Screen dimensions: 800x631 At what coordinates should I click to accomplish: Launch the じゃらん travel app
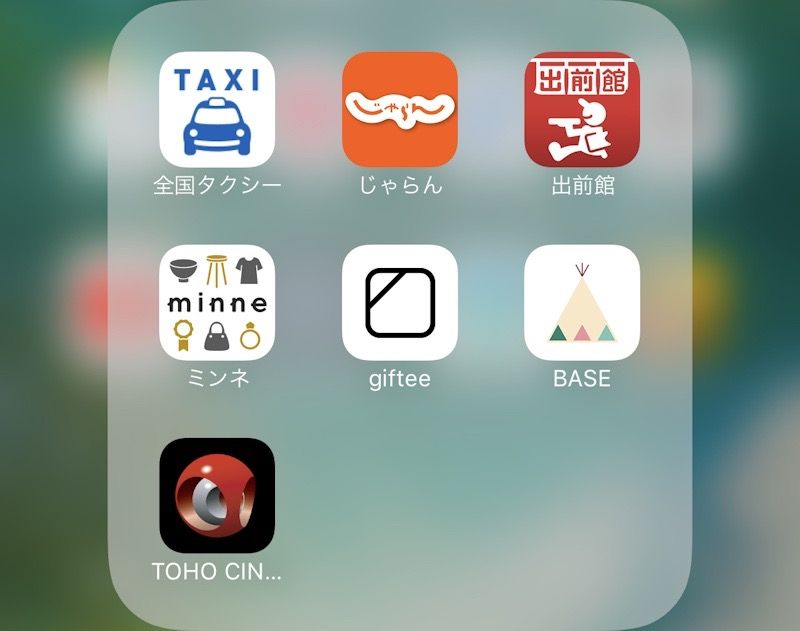[400, 109]
